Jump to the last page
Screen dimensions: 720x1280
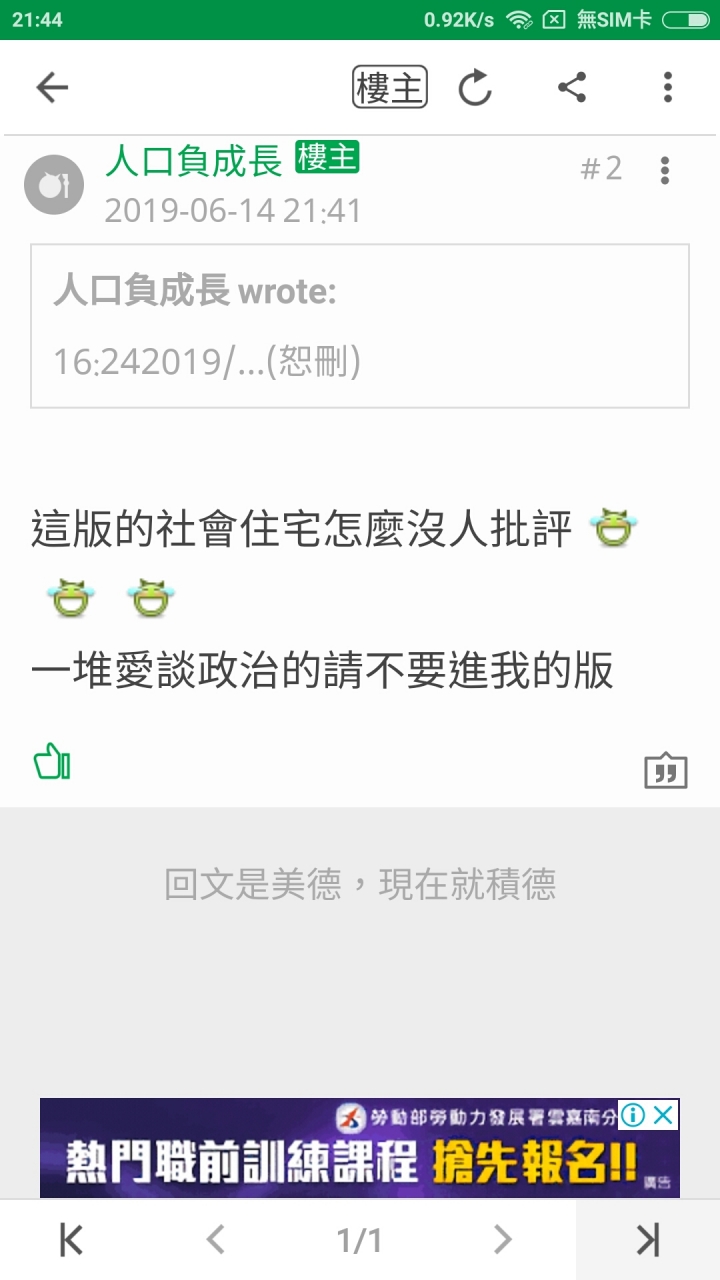click(x=648, y=1240)
